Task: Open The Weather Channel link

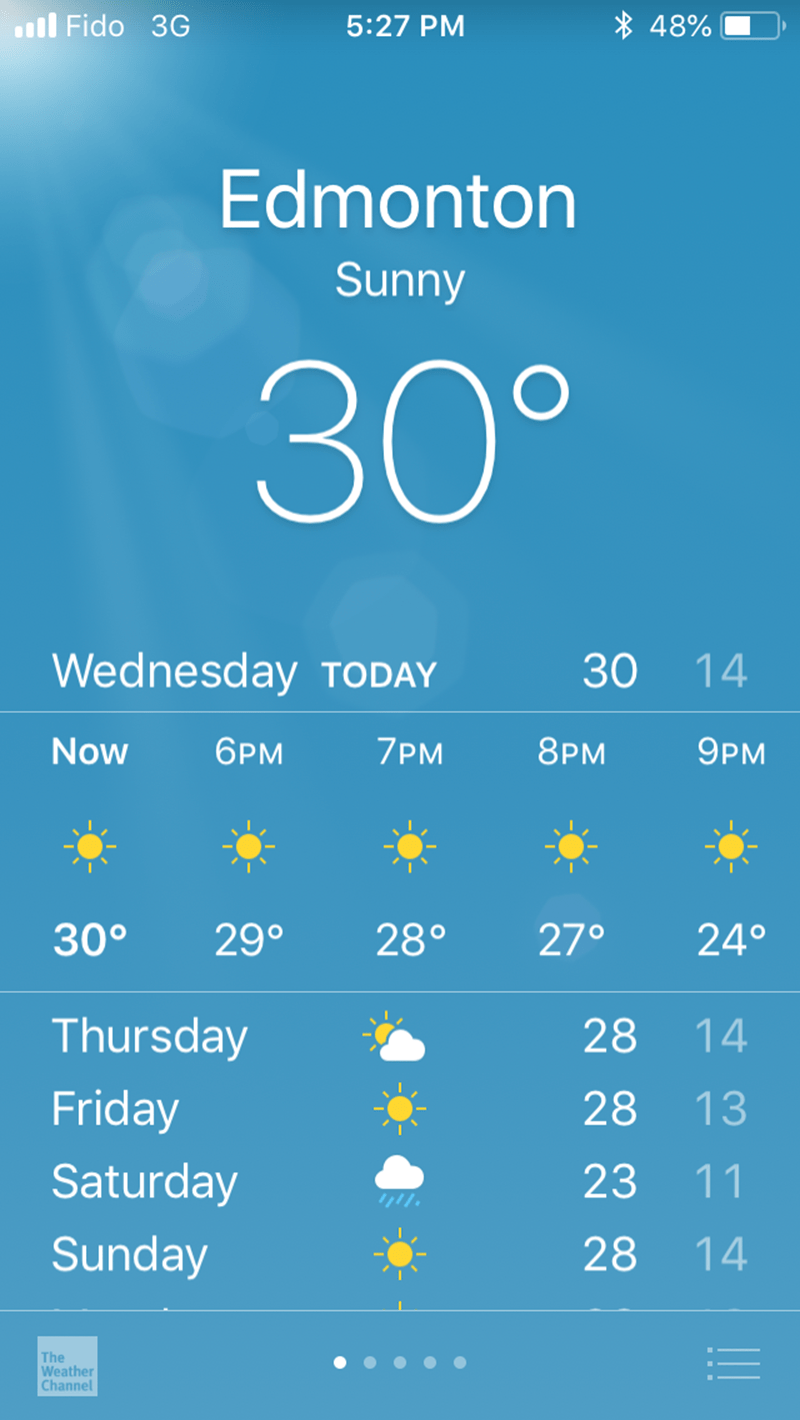Action: pyautogui.click(x=67, y=1365)
